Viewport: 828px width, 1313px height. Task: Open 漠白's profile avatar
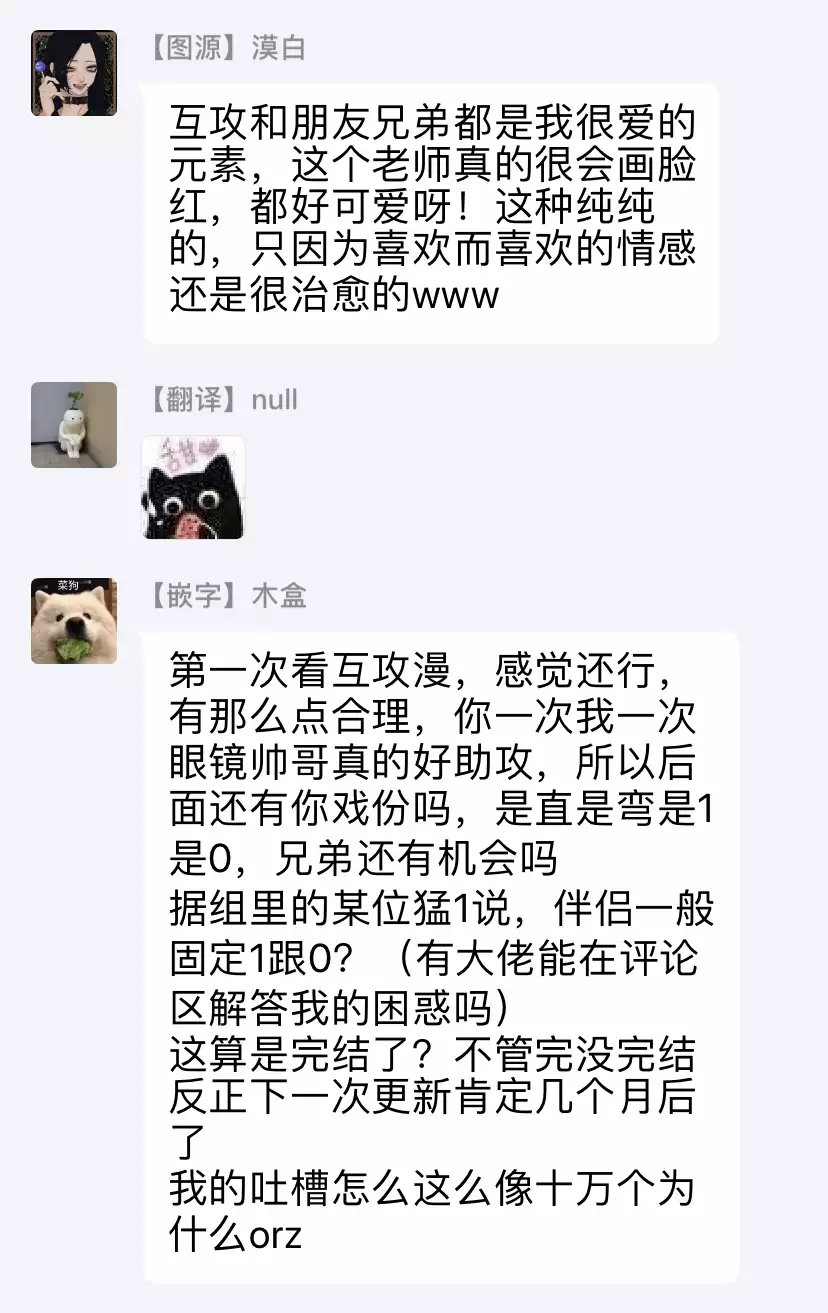(74, 73)
